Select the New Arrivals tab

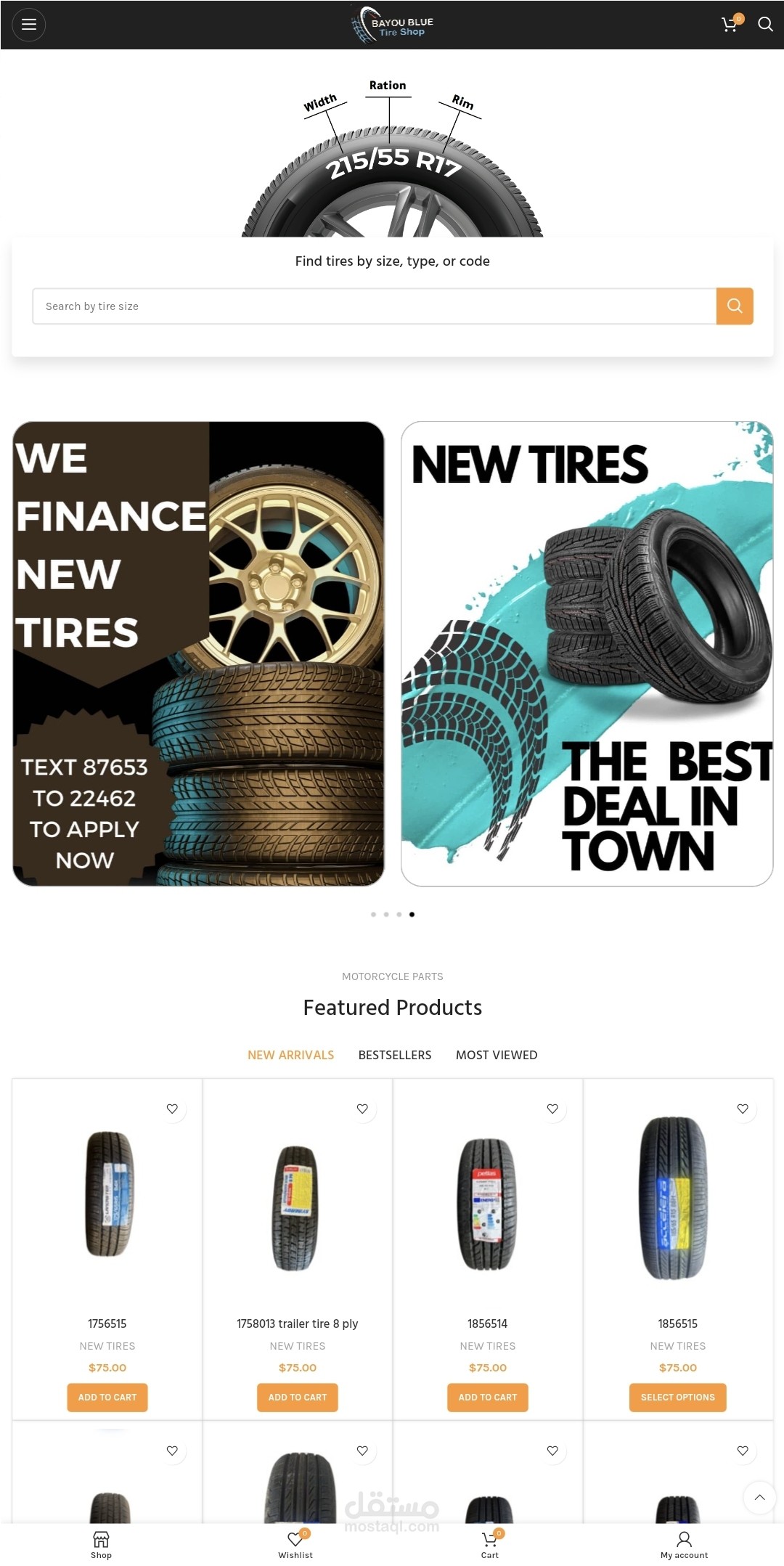coord(290,1055)
